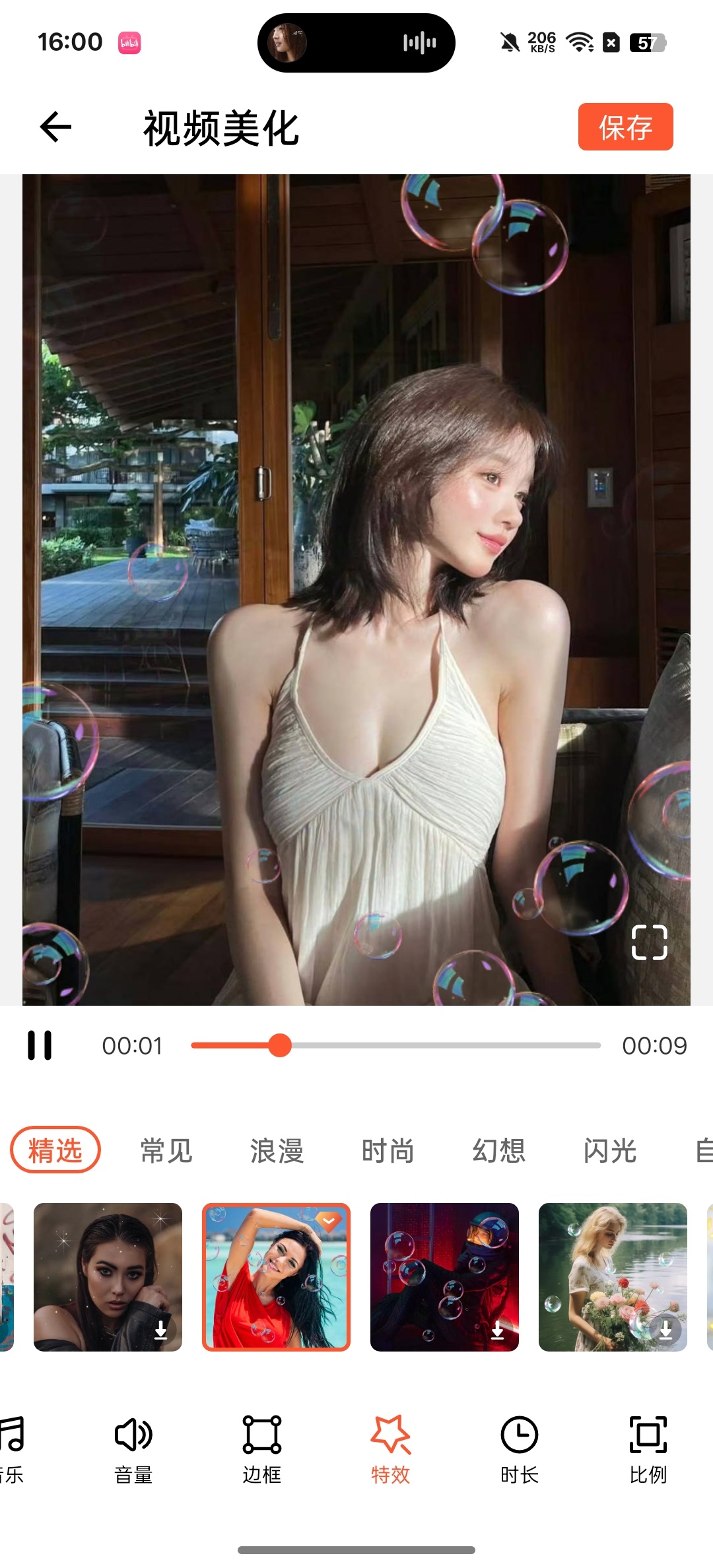Viewport: 713px width, 1568px height.
Task: Switch to the 闪光 effect category
Action: tap(610, 1150)
